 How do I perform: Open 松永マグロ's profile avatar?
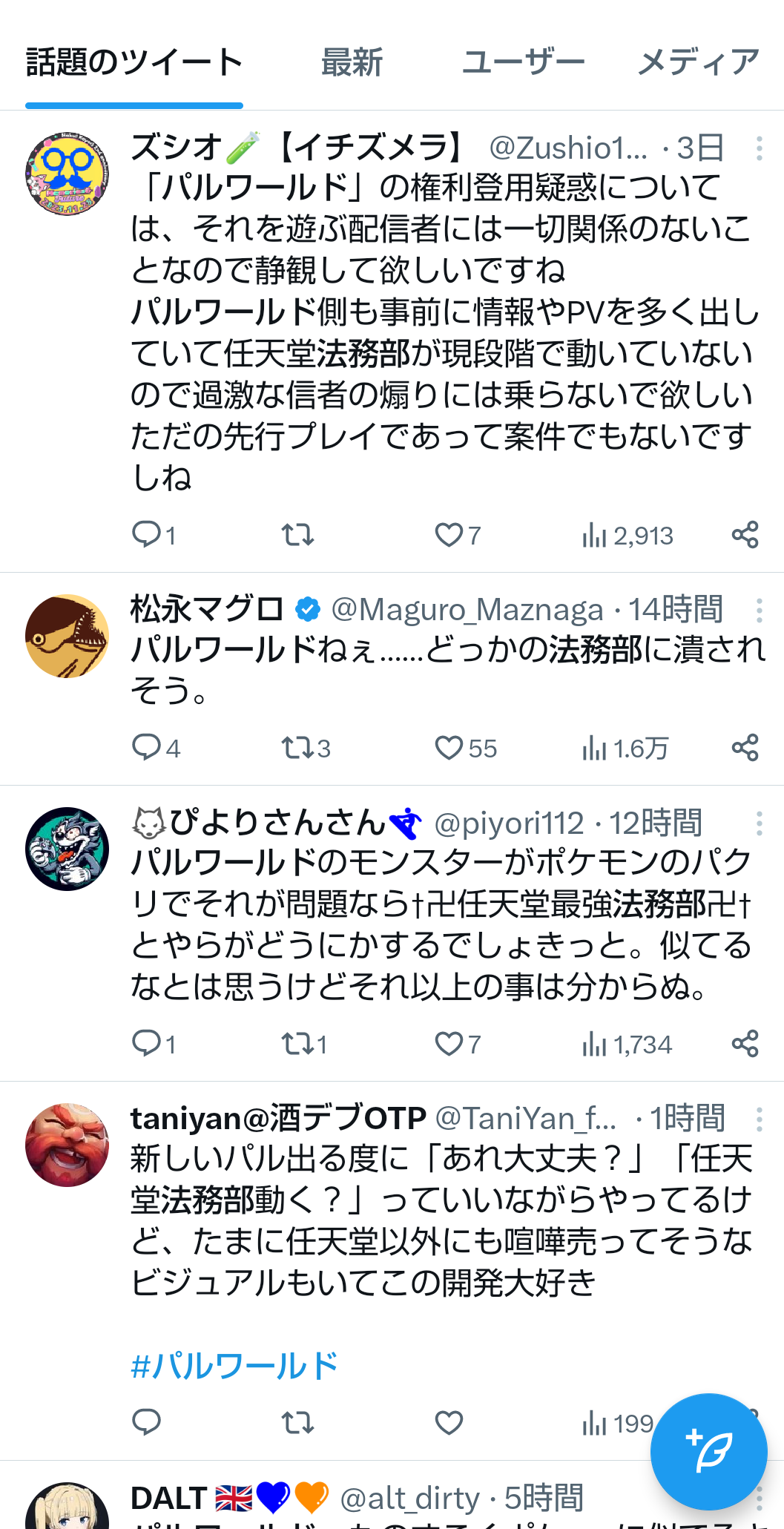point(67,636)
